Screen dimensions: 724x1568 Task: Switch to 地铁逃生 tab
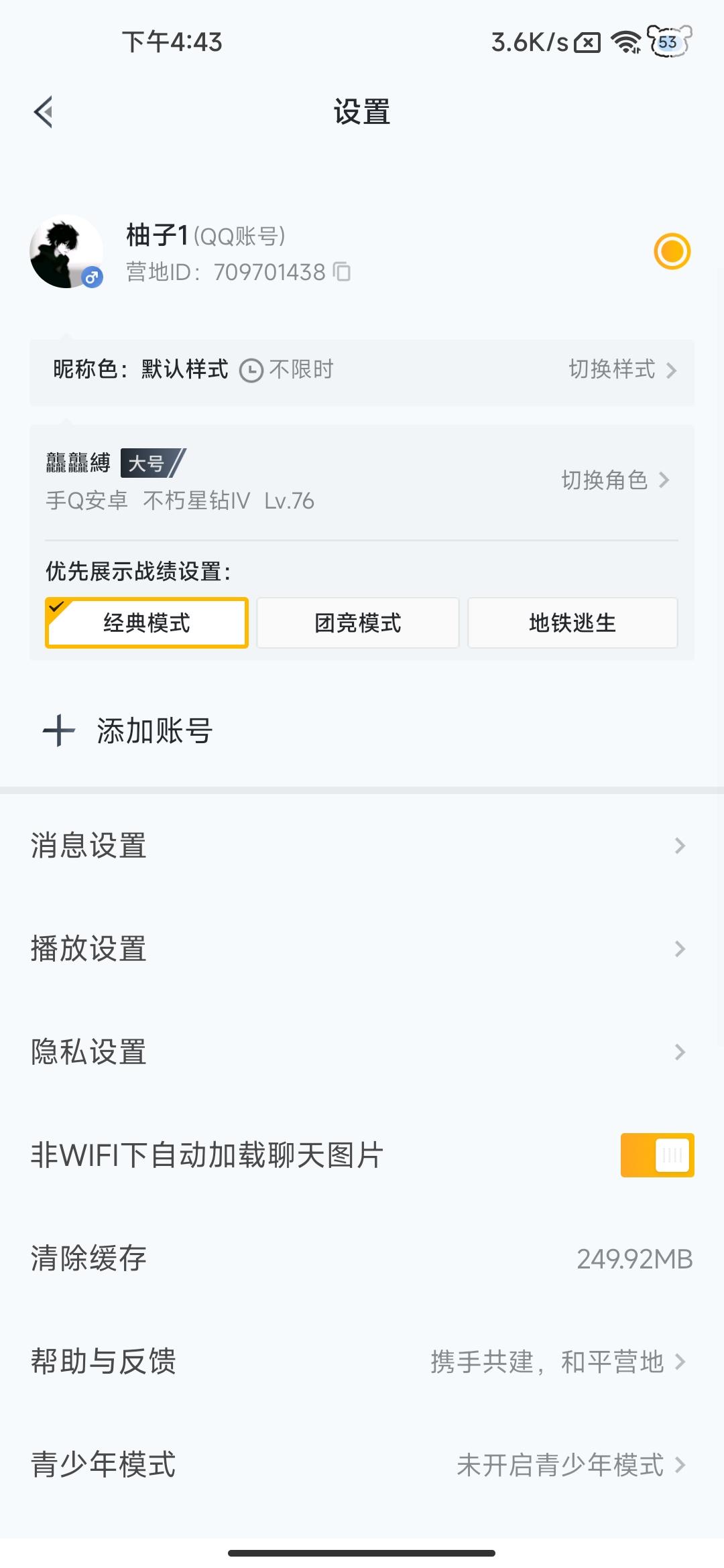(x=573, y=623)
